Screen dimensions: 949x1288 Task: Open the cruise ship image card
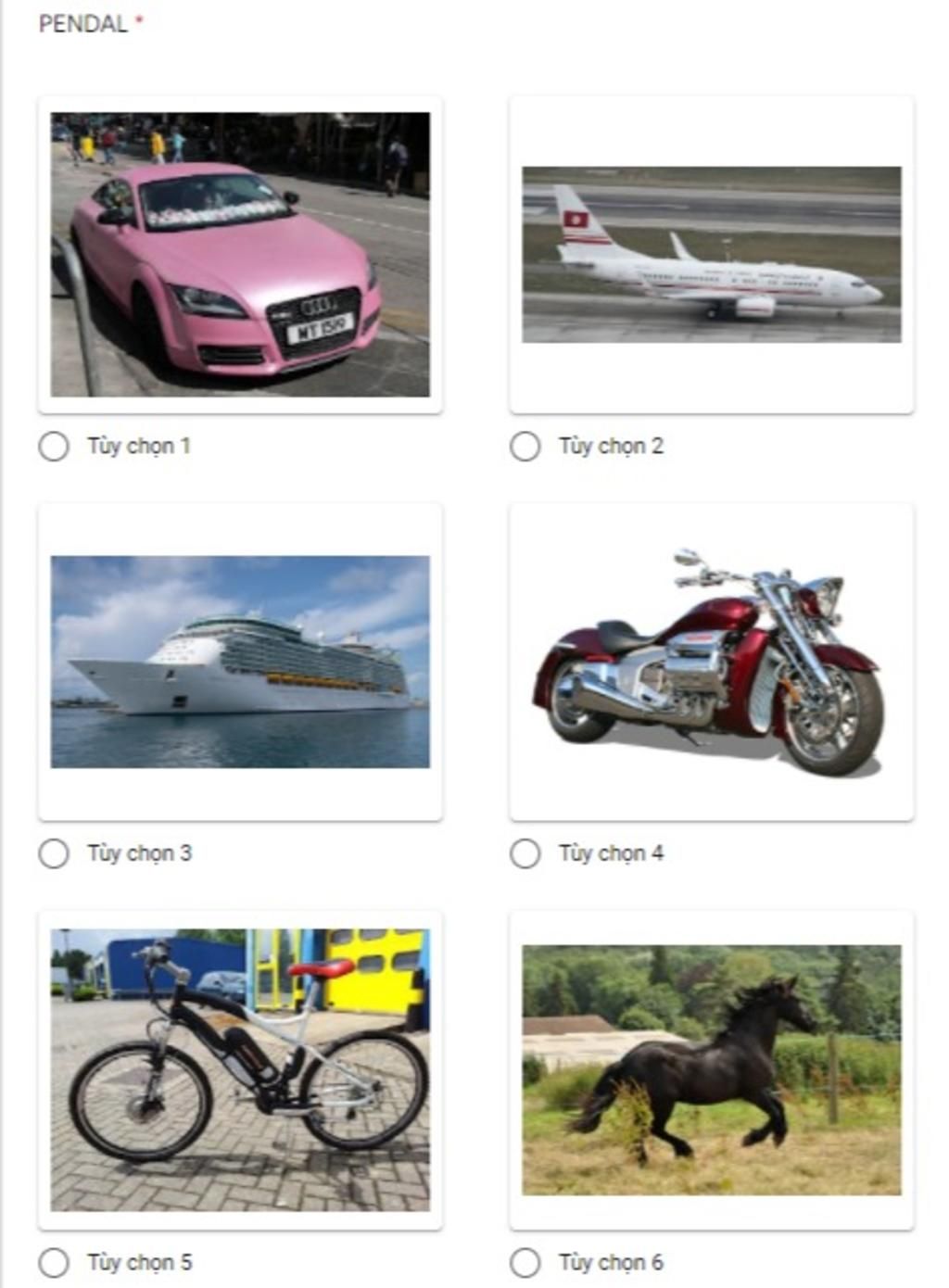(x=240, y=662)
